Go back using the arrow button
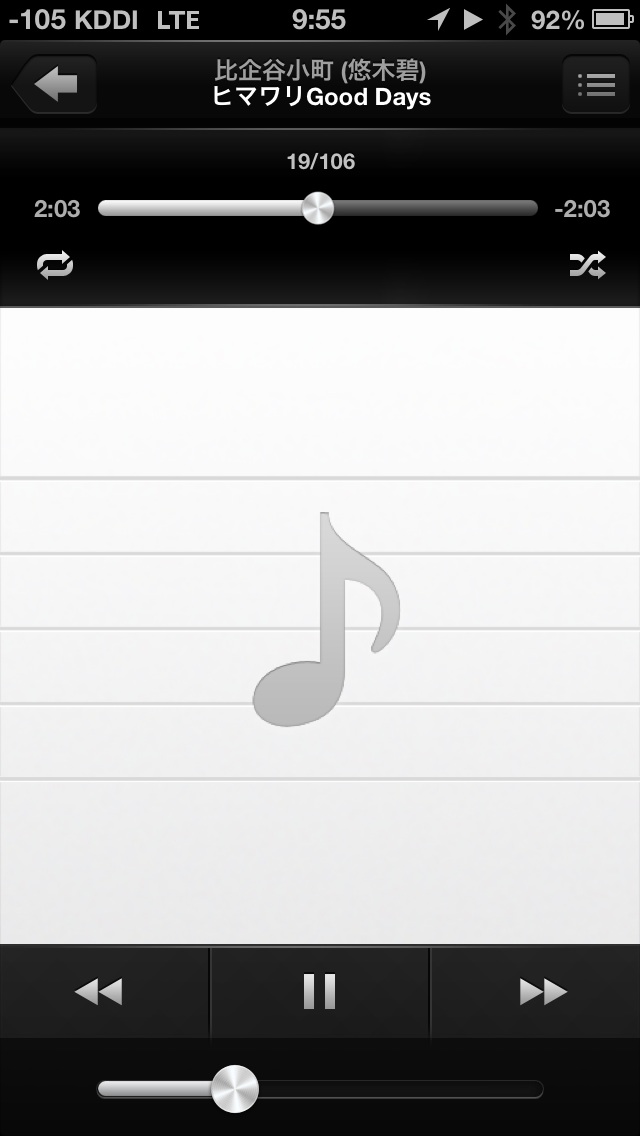 coord(55,85)
